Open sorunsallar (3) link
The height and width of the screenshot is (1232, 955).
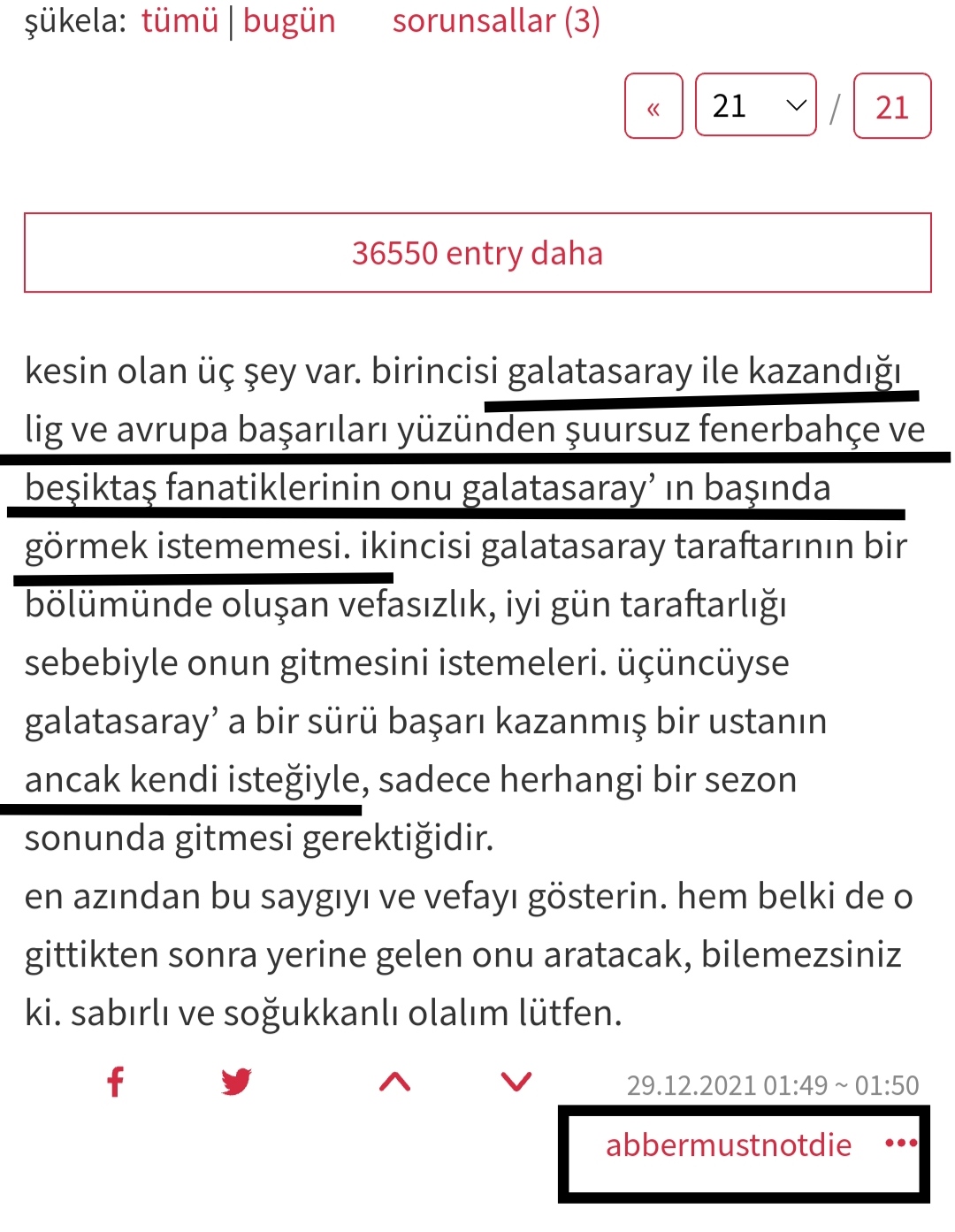(x=496, y=20)
